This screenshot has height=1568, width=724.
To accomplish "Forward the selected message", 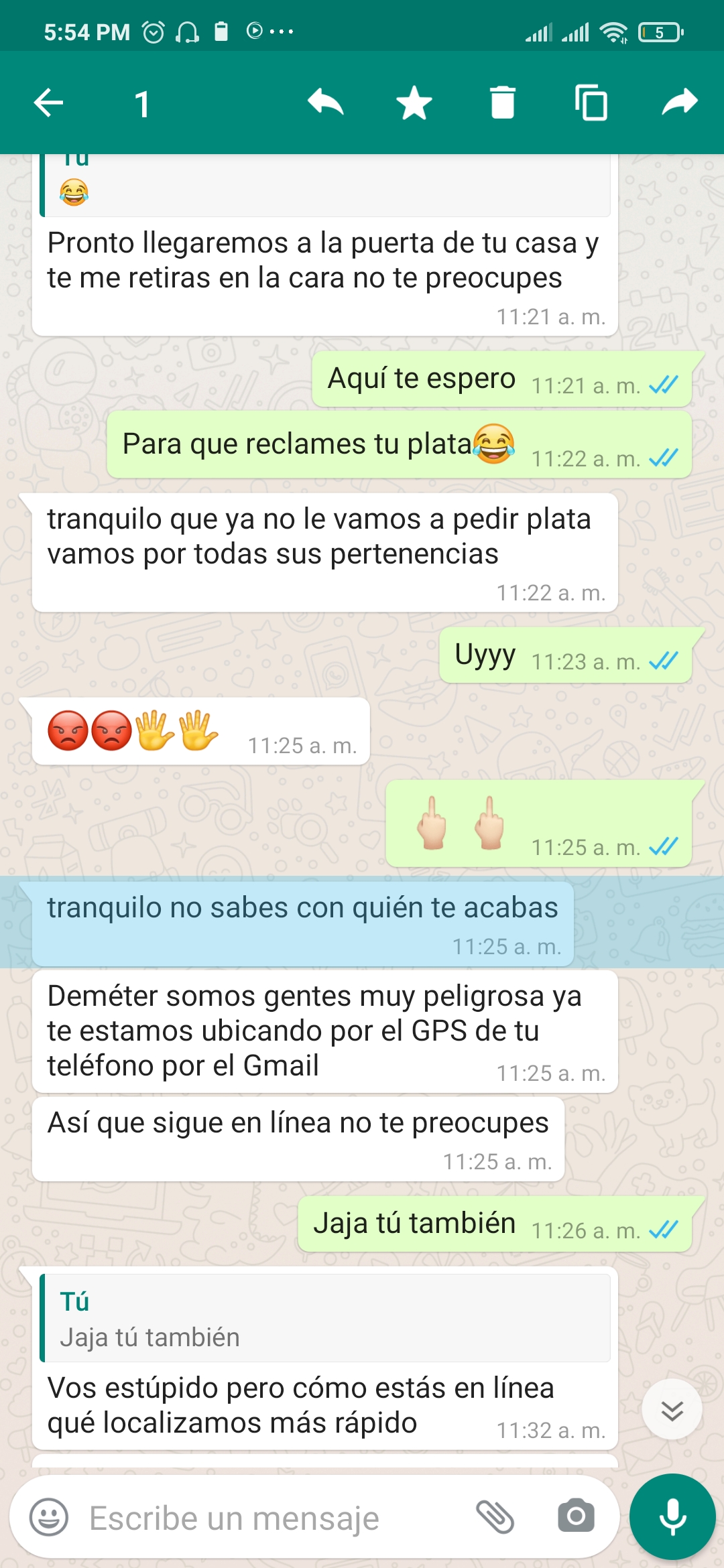I will (x=680, y=103).
